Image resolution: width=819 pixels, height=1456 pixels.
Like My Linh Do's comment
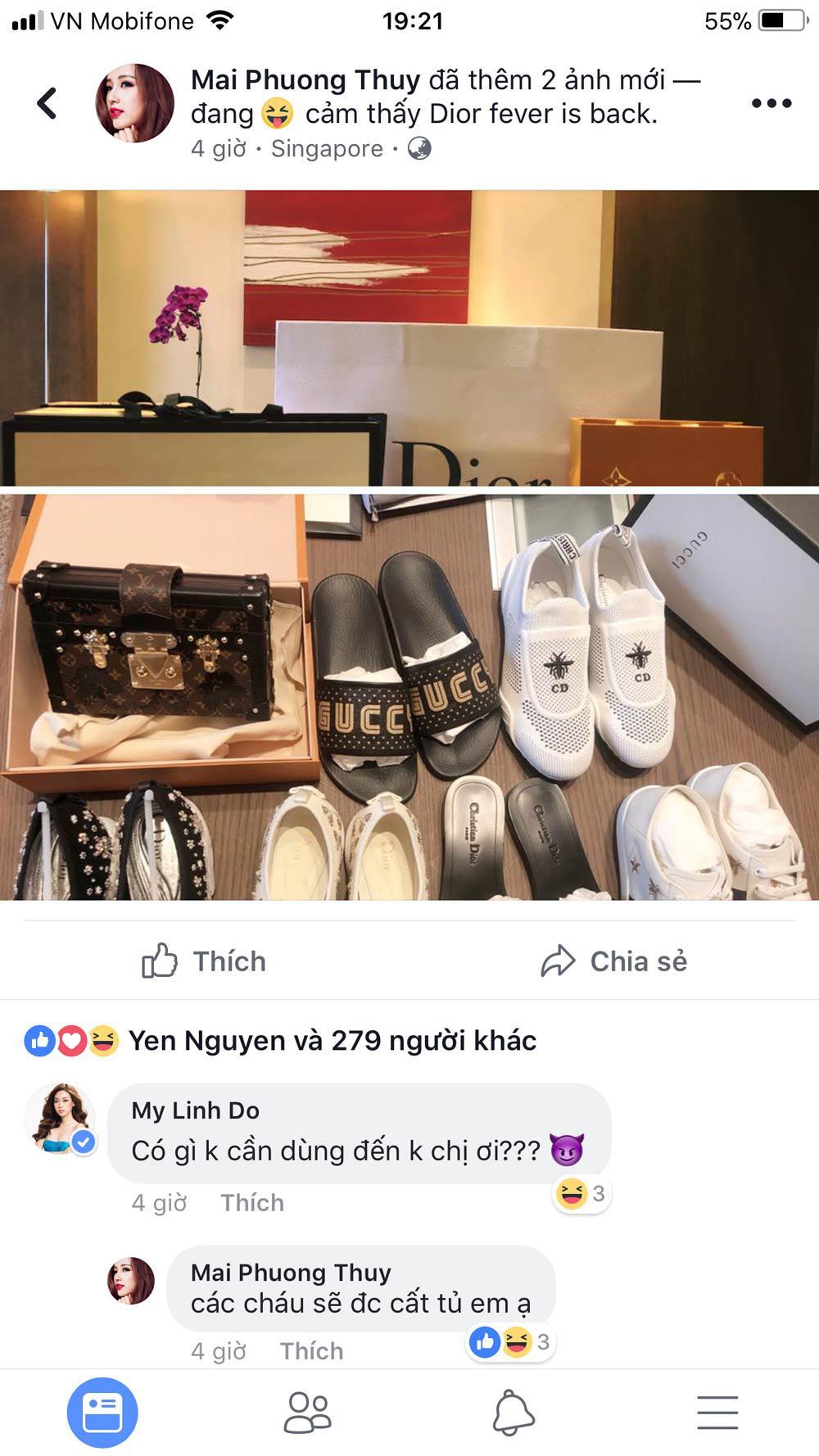(x=251, y=1202)
